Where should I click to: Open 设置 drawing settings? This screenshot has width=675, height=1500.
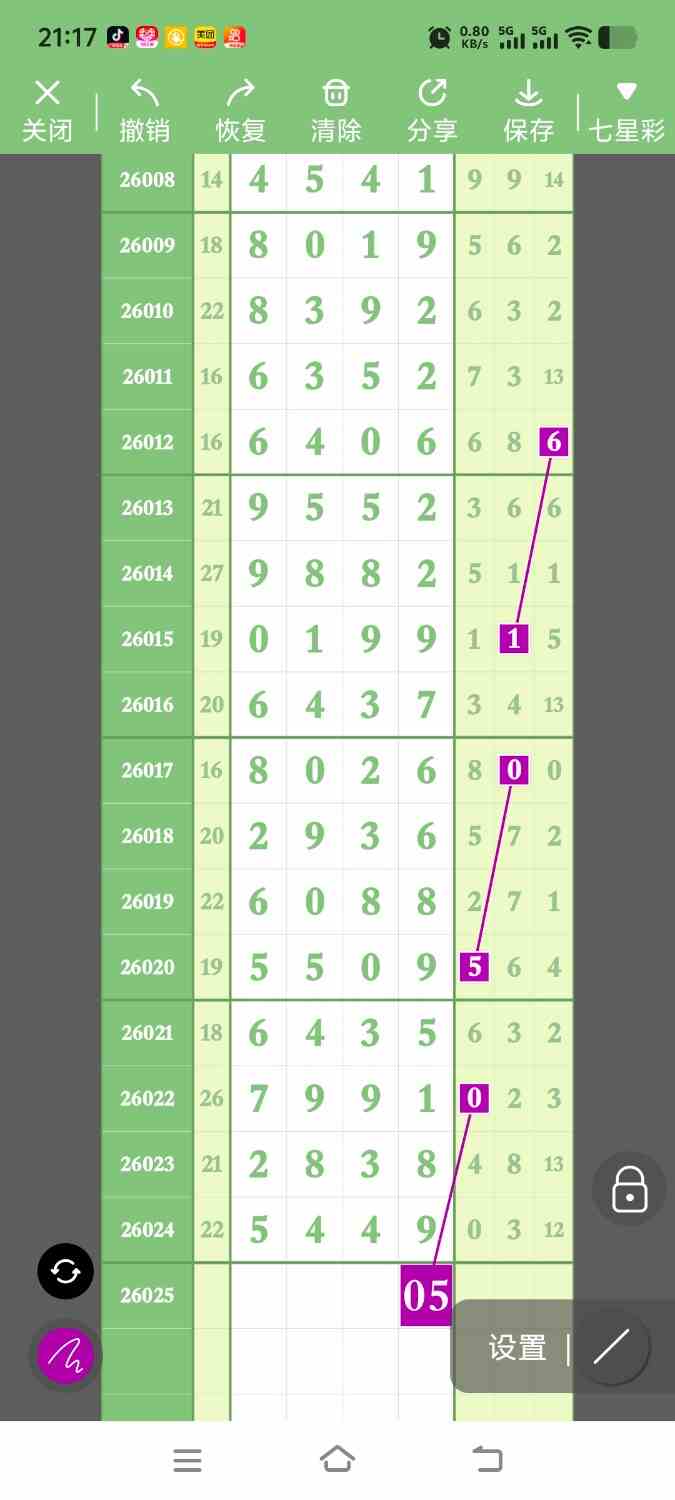tap(517, 1348)
